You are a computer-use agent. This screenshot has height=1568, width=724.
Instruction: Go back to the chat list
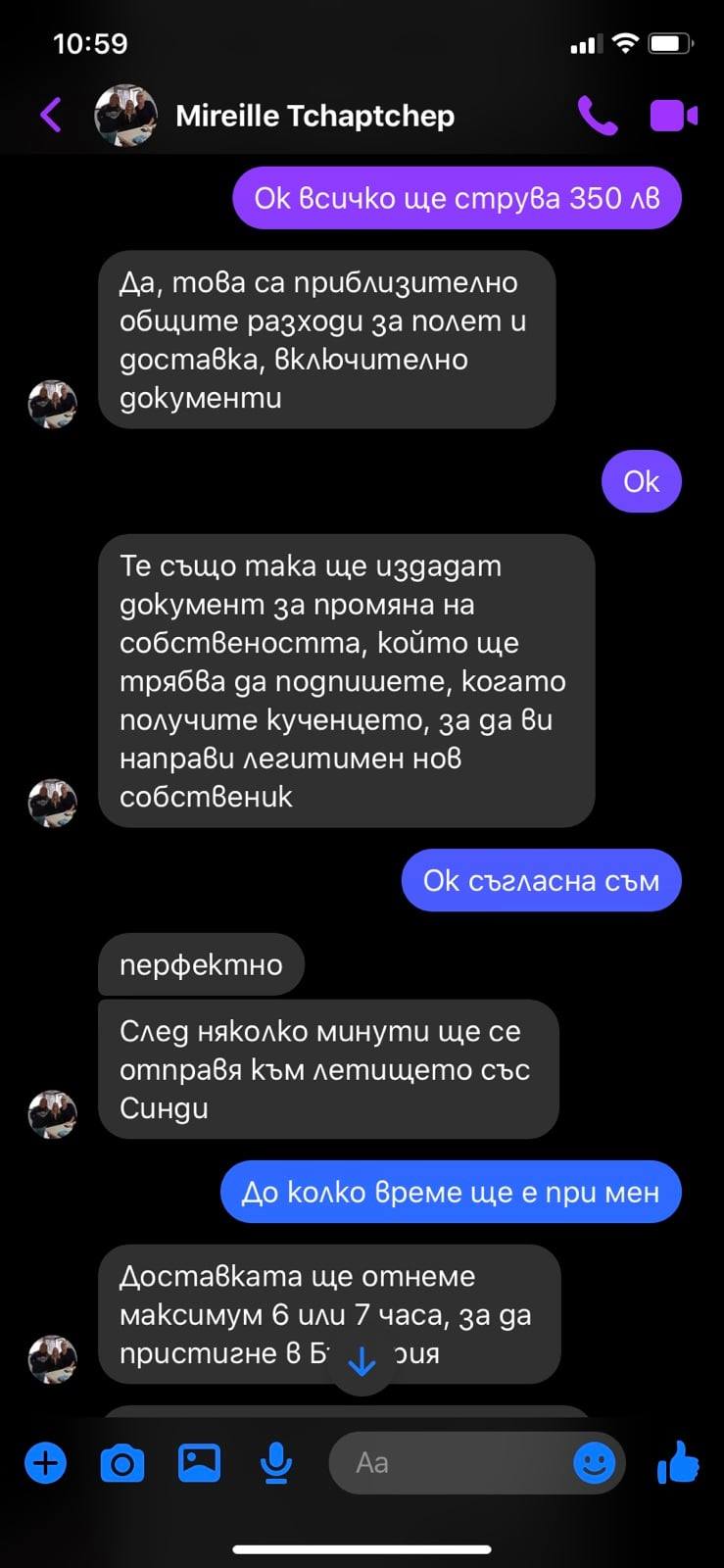51,116
